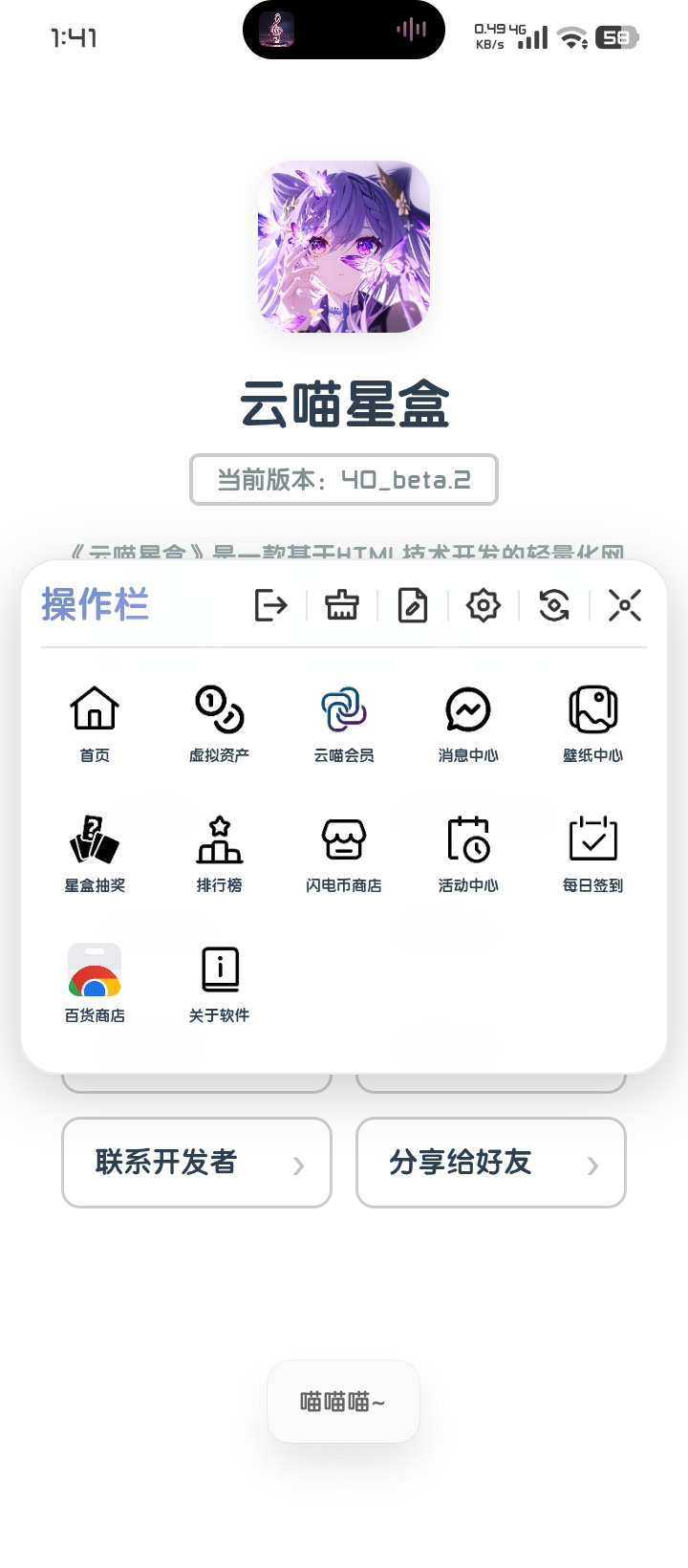The image size is (688, 1568).
Task: Click the logout icon in 操作栏
Action: pos(270,605)
